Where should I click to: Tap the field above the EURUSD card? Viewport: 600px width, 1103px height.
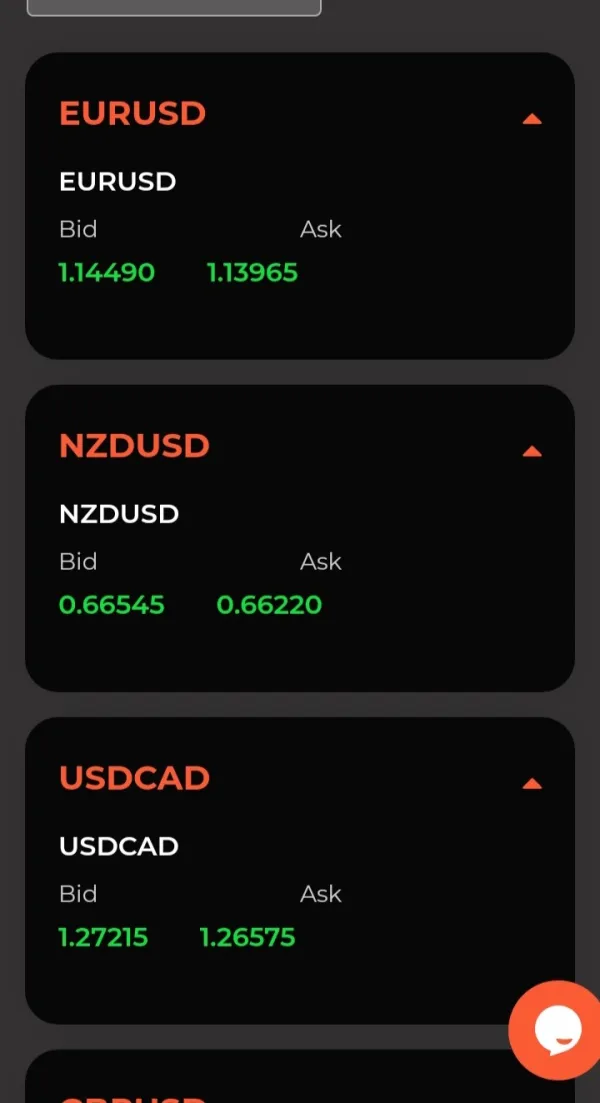[174, 7]
